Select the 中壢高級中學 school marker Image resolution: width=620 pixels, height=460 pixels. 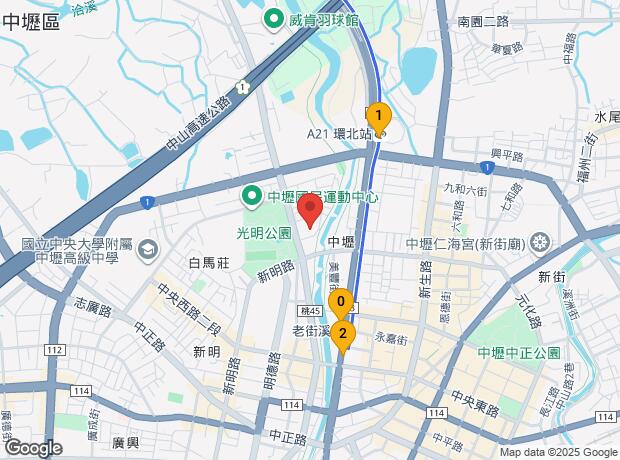pyautogui.click(x=148, y=250)
